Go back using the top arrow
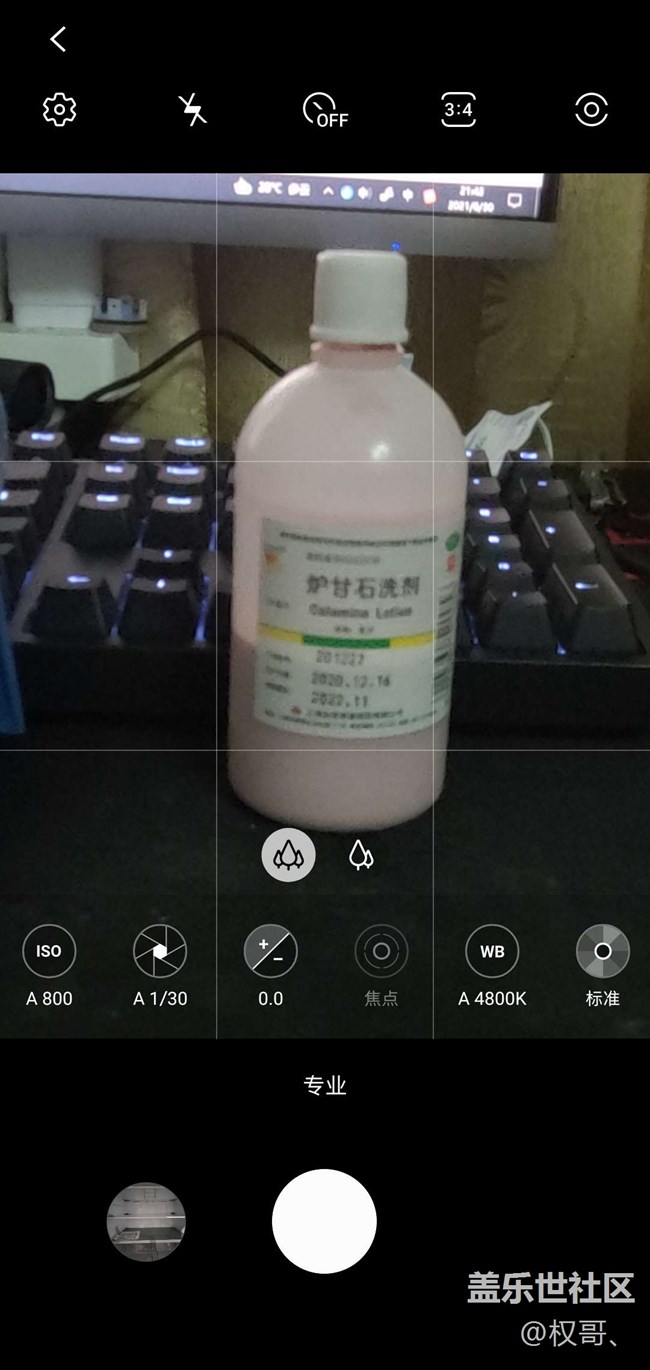 tap(58, 40)
